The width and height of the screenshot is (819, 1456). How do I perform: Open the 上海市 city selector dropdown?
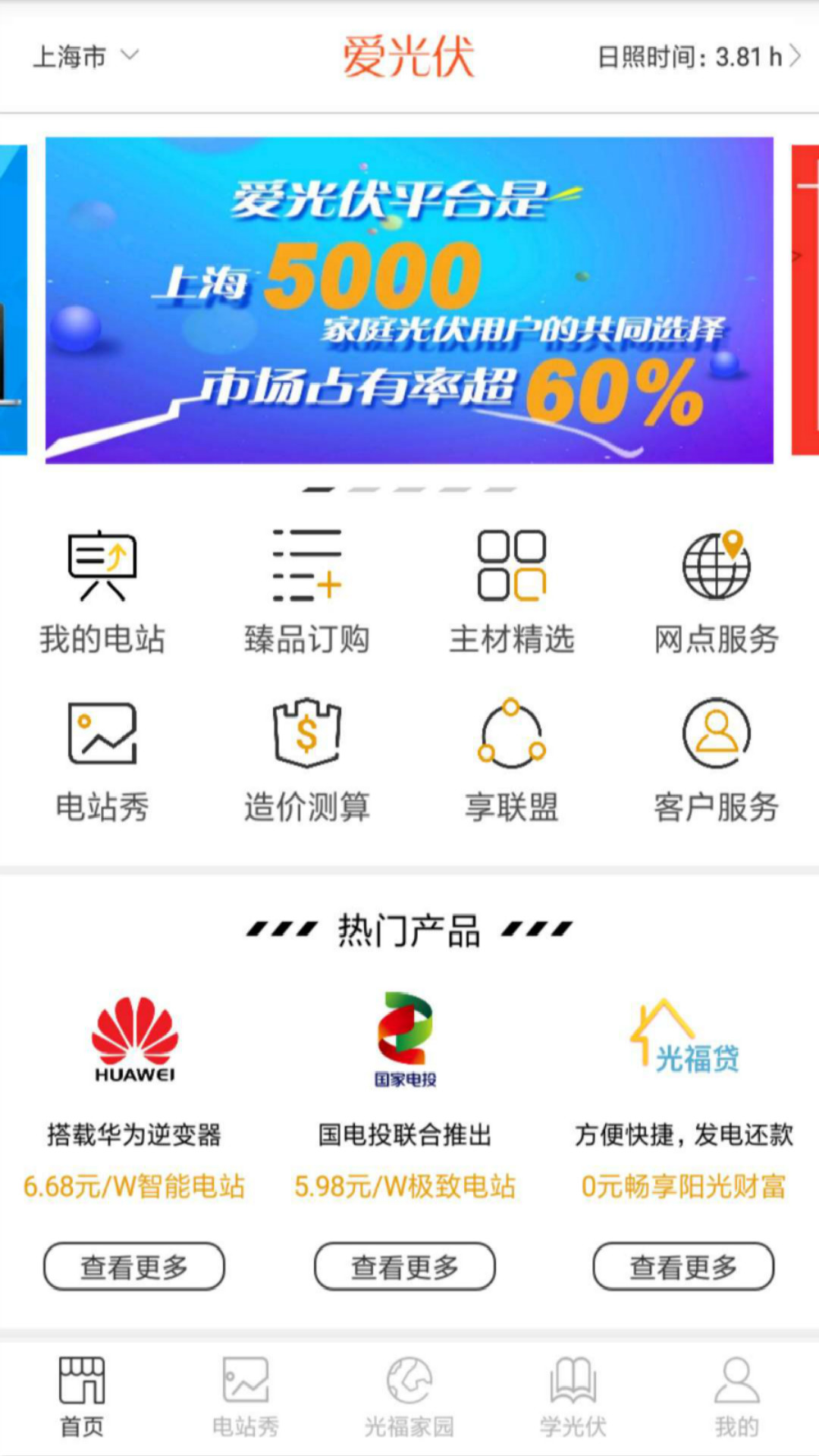(x=85, y=57)
